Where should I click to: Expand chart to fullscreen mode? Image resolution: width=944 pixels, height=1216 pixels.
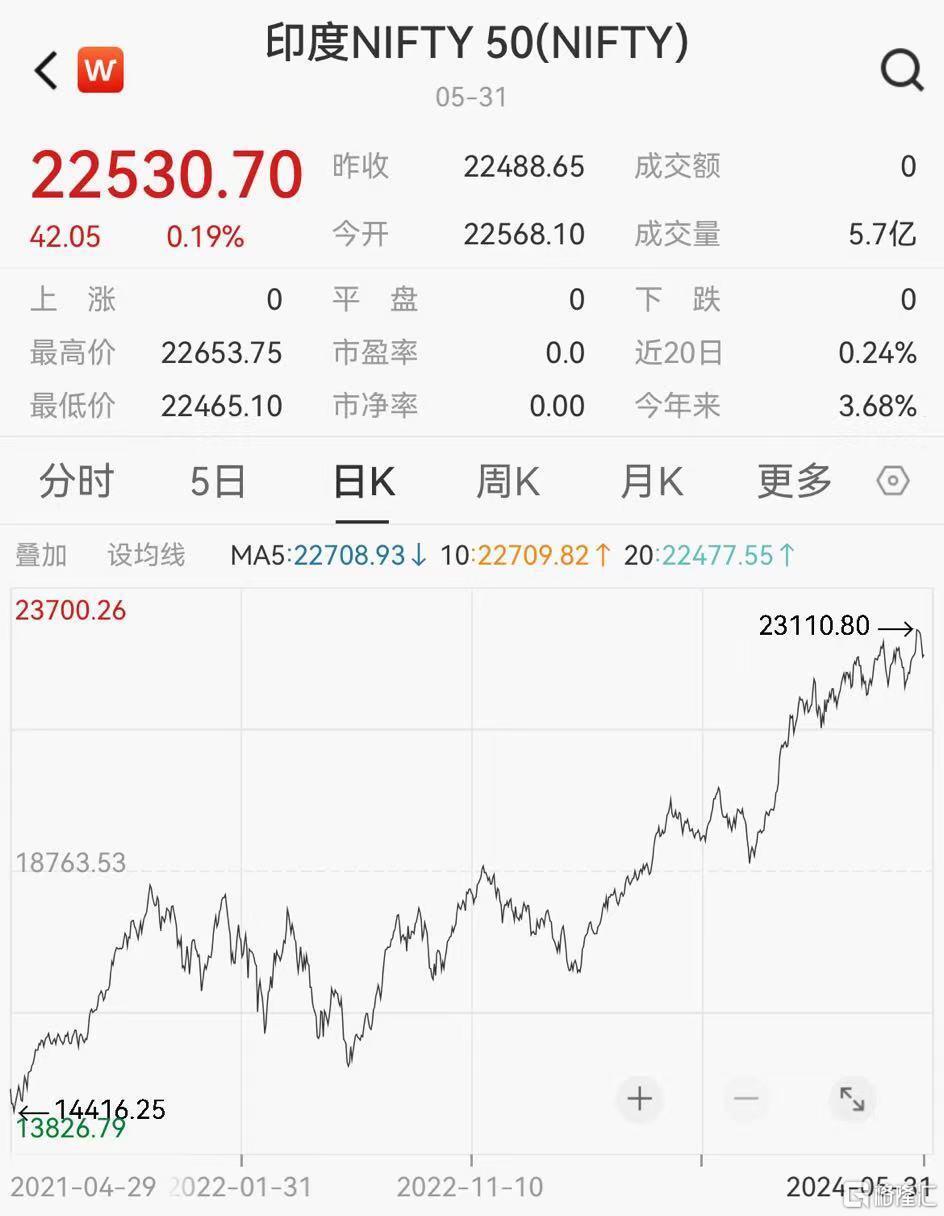click(x=852, y=1098)
